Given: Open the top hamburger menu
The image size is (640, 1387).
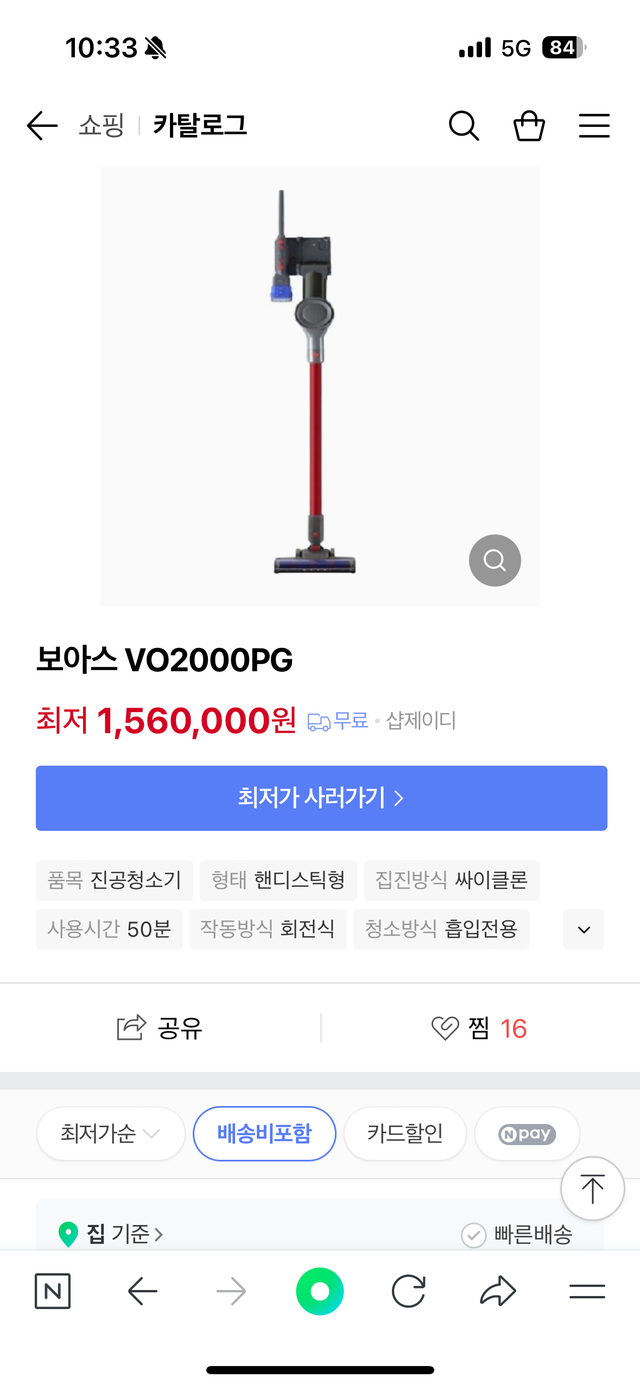Looking at the screenshot, I should click(x=594, y=126).
